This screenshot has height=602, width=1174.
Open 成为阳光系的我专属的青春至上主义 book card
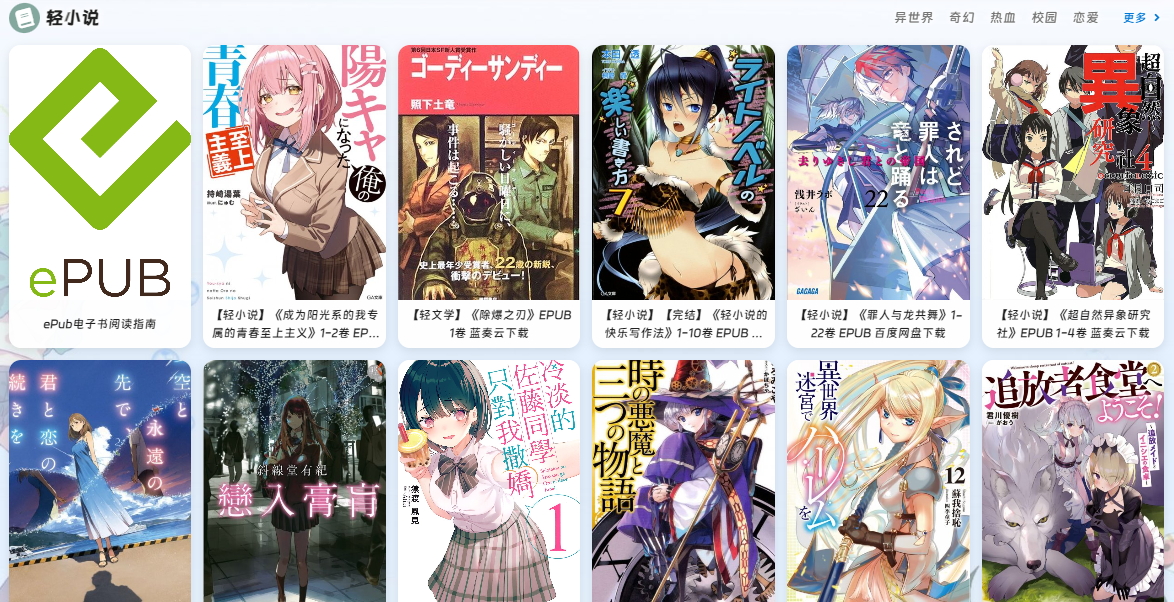[294, 195]
